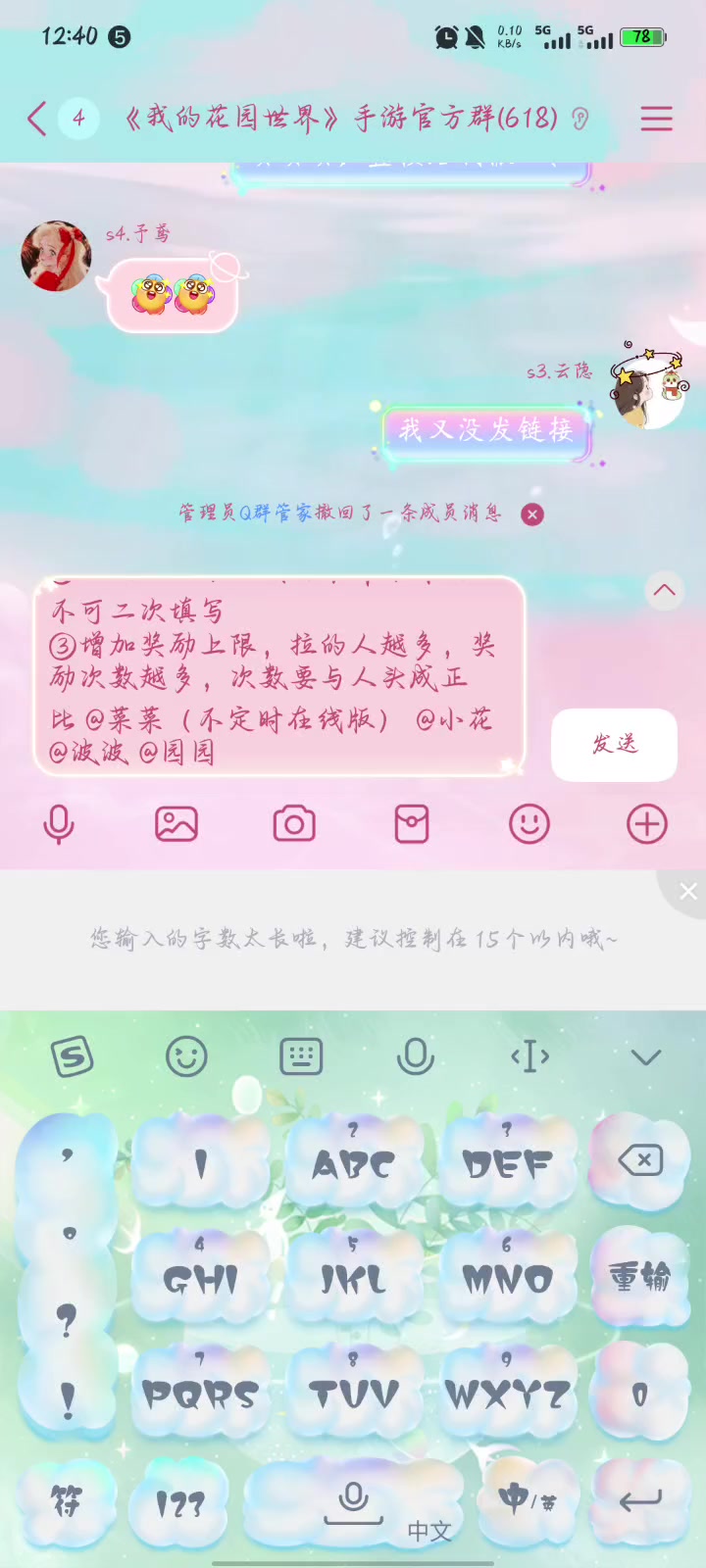Open the voice message microphone
The height and width of the screenshot is (1568, 706).
click(59, 824)
